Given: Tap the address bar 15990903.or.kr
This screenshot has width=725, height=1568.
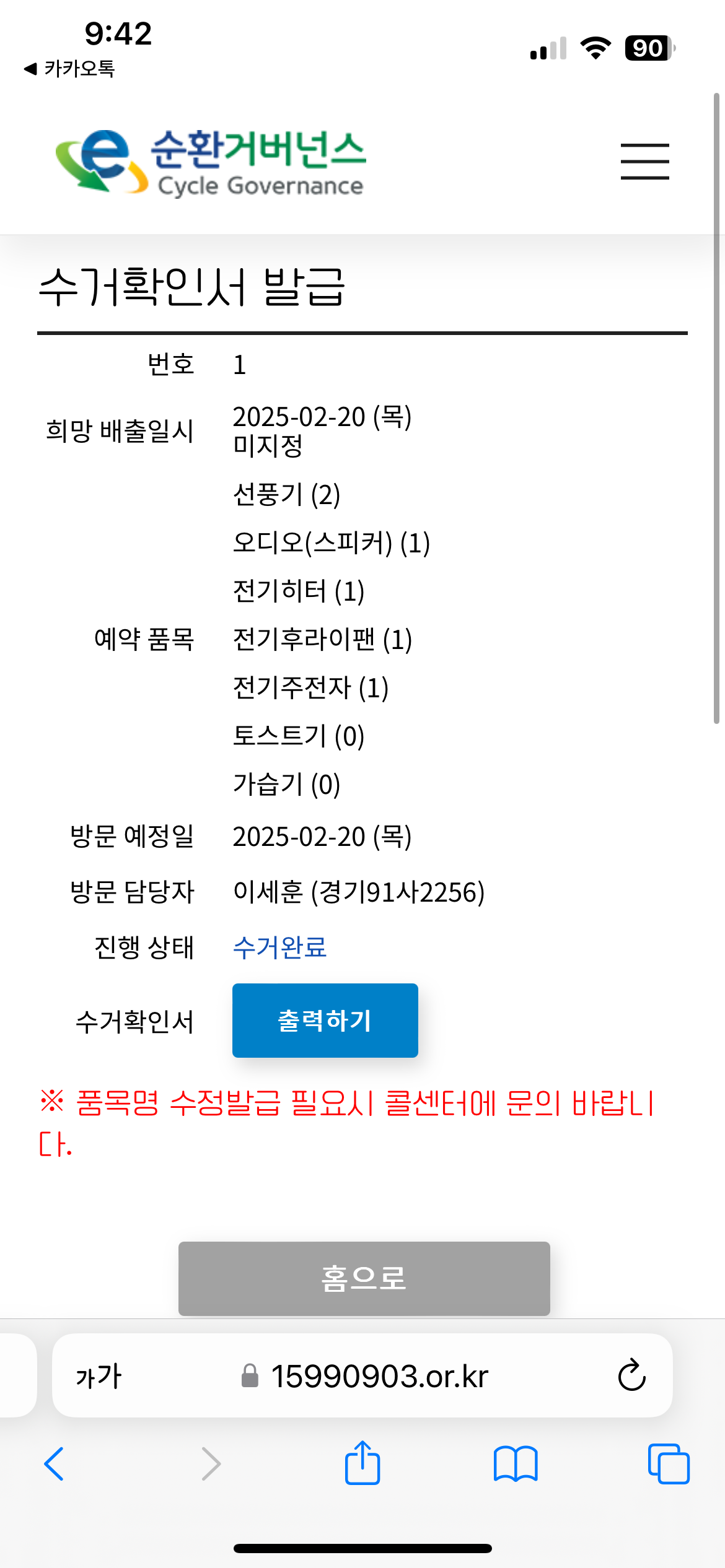Looking at the screenshot, I should coord(379,1376).
